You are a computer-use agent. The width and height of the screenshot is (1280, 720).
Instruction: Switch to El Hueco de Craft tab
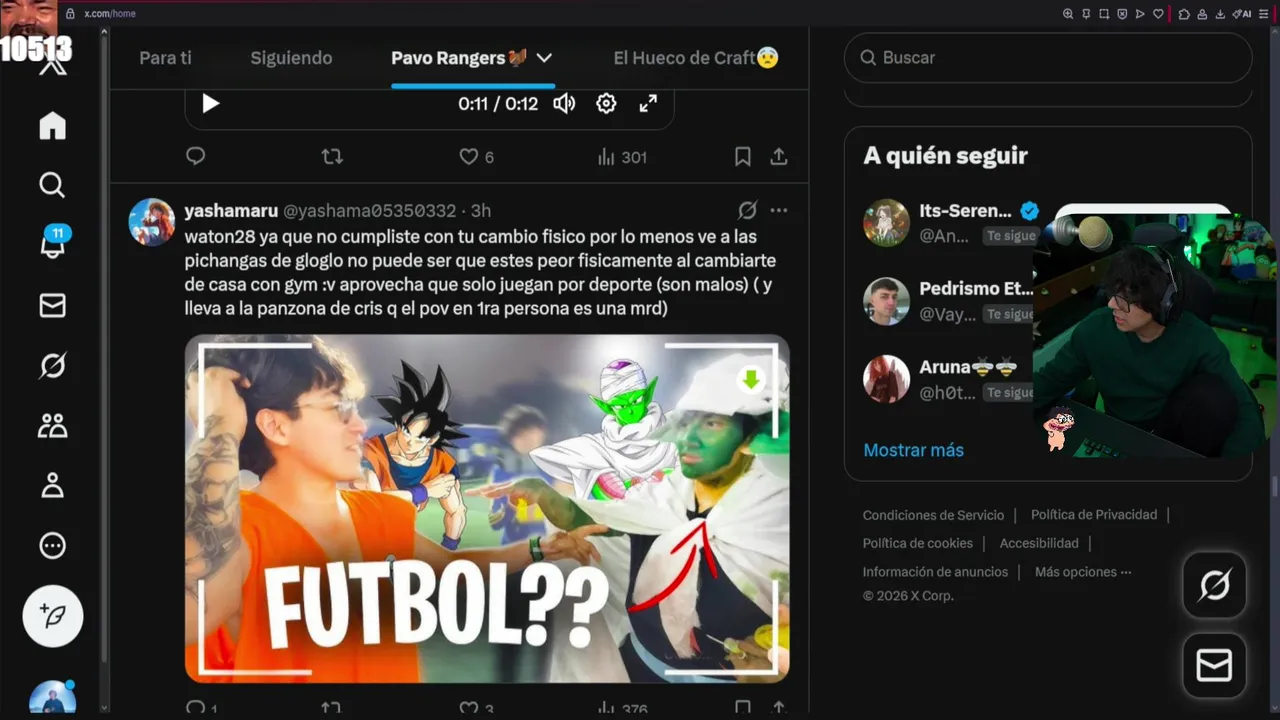695,58
